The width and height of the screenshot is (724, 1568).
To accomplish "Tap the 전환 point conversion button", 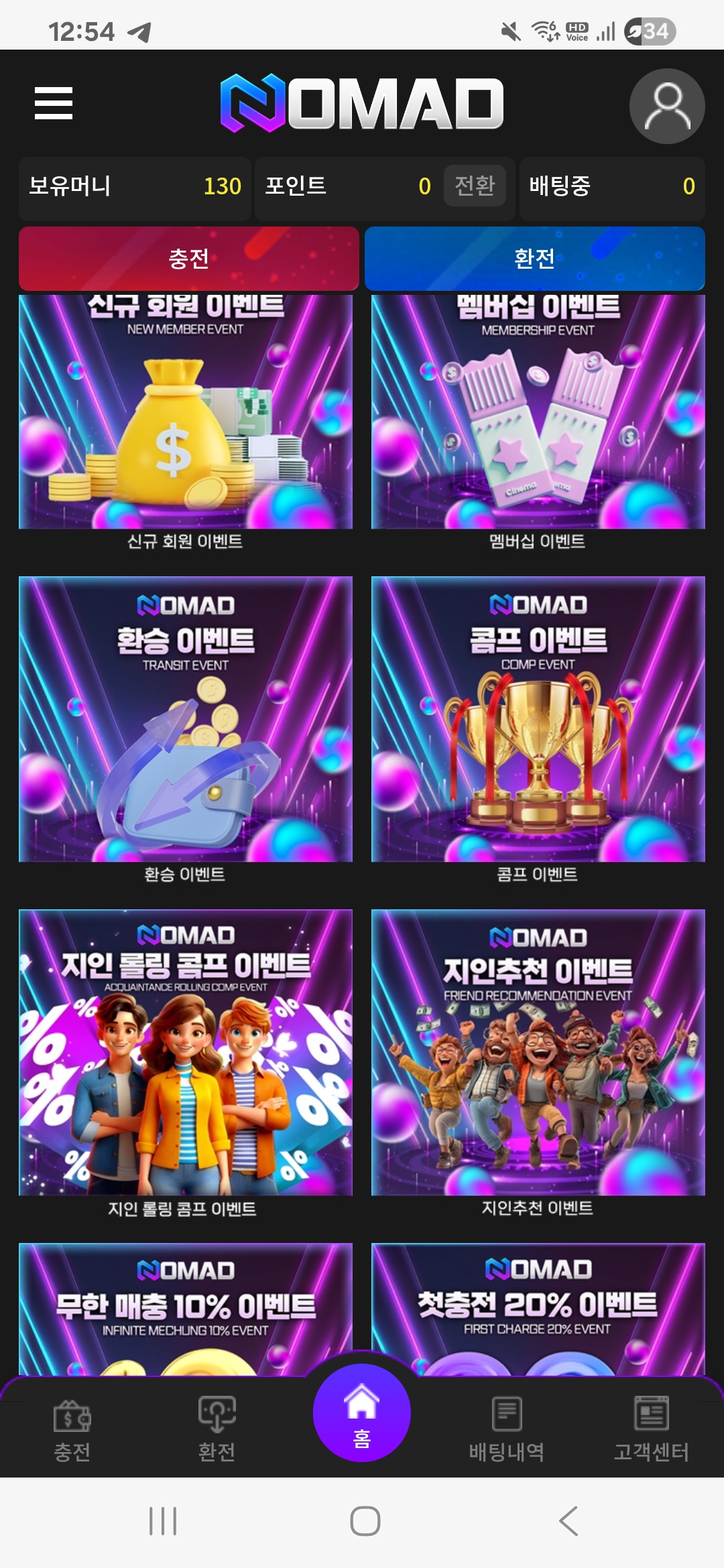I will click(x=475, y=186).
